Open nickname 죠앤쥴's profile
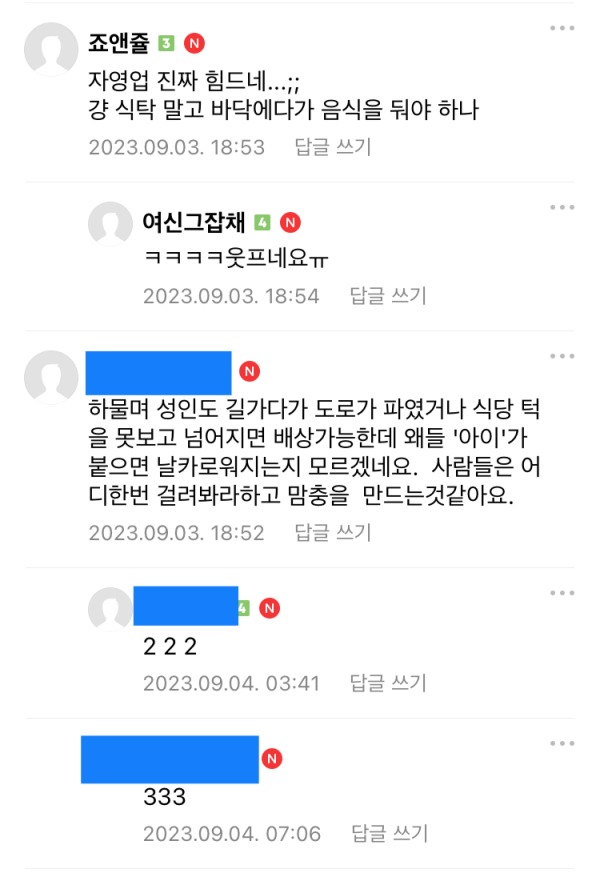This screenshot has height=877, width=600. point(119,43)
